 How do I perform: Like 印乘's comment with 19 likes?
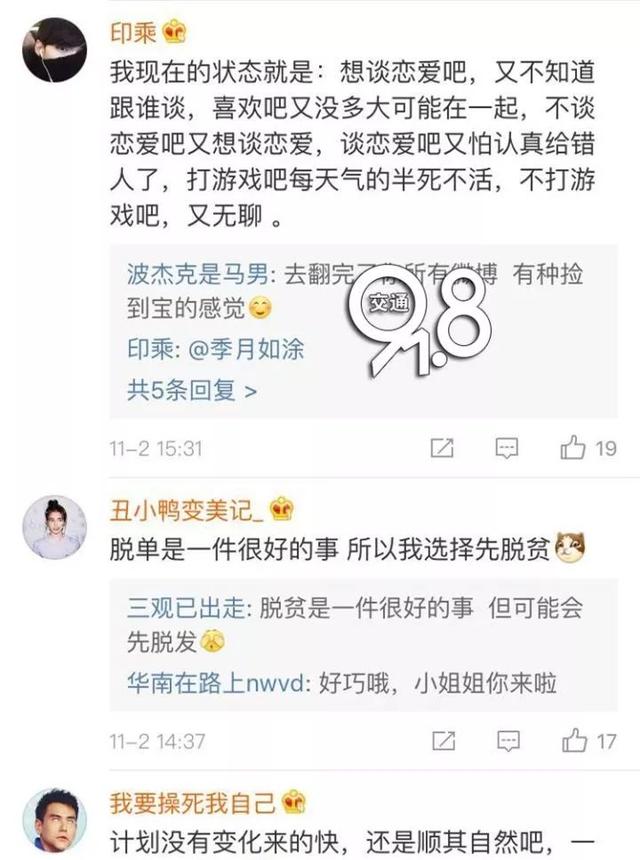574,449
